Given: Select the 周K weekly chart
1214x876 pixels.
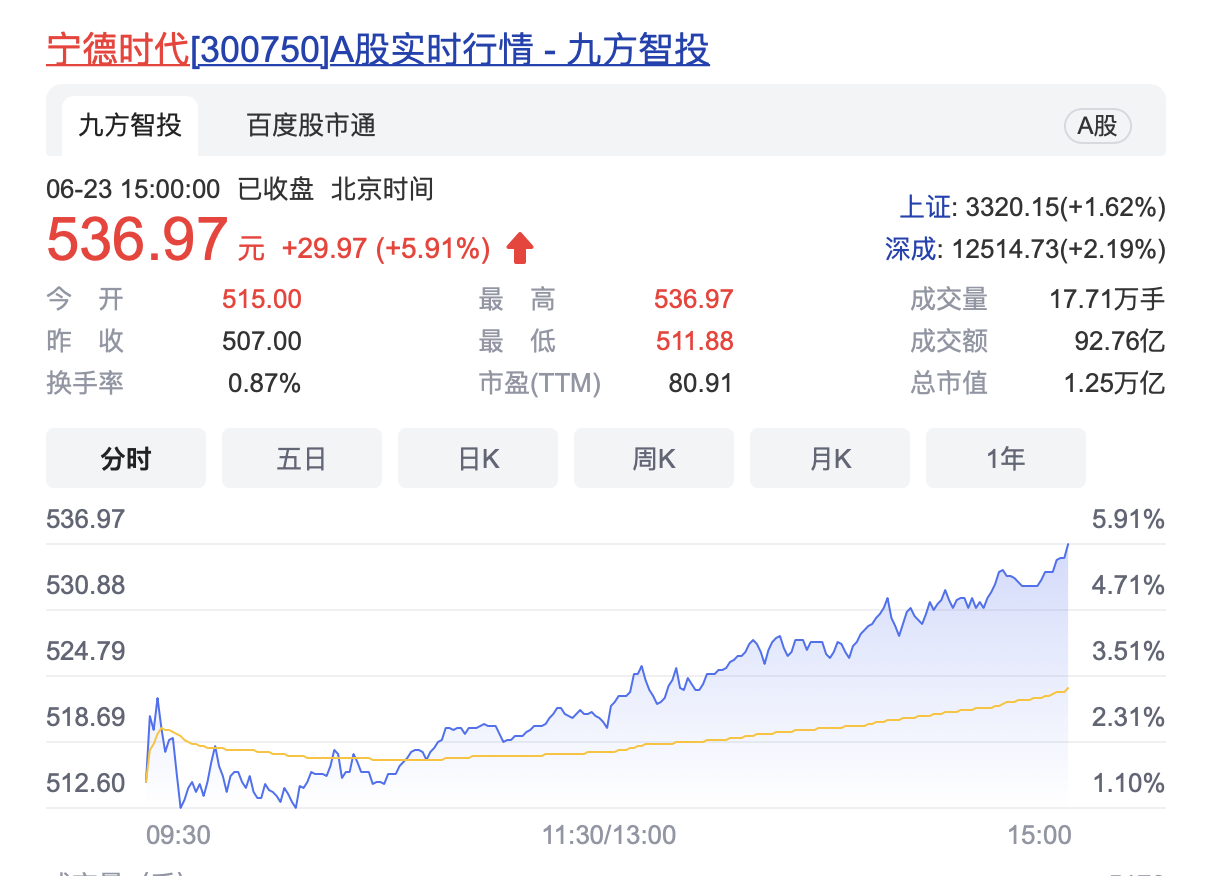Looking at the screenshot, I should 654,458.
